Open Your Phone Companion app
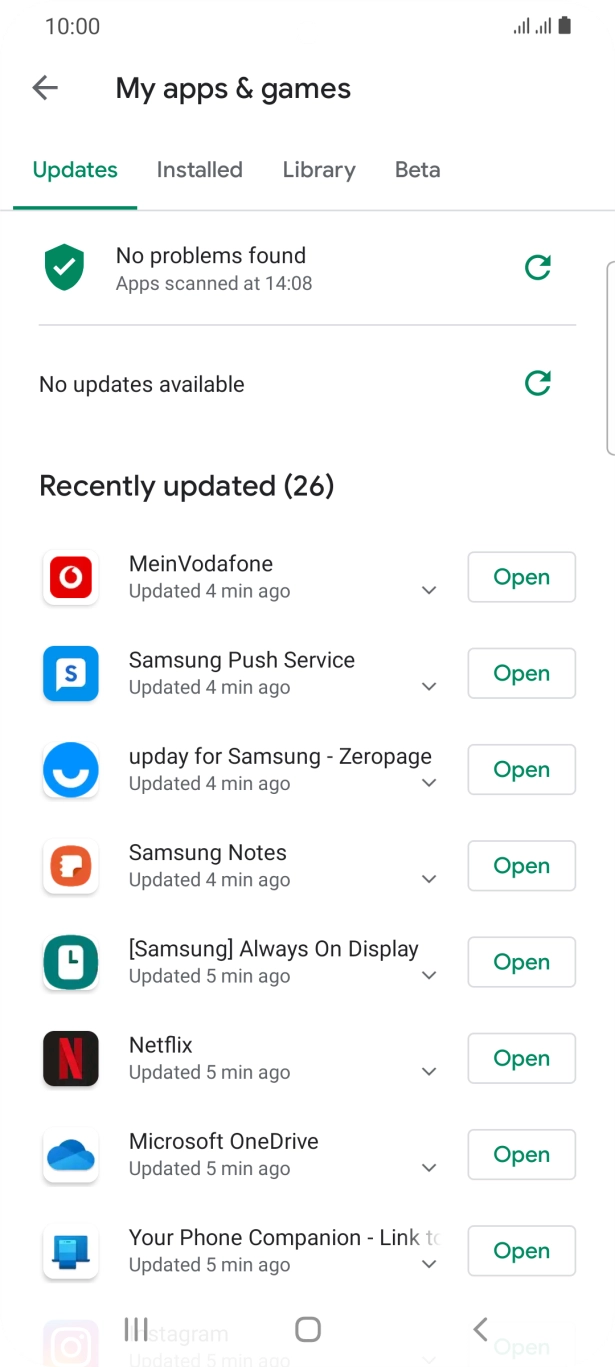The image size is (615, 1367). [x=521, y=1251]
